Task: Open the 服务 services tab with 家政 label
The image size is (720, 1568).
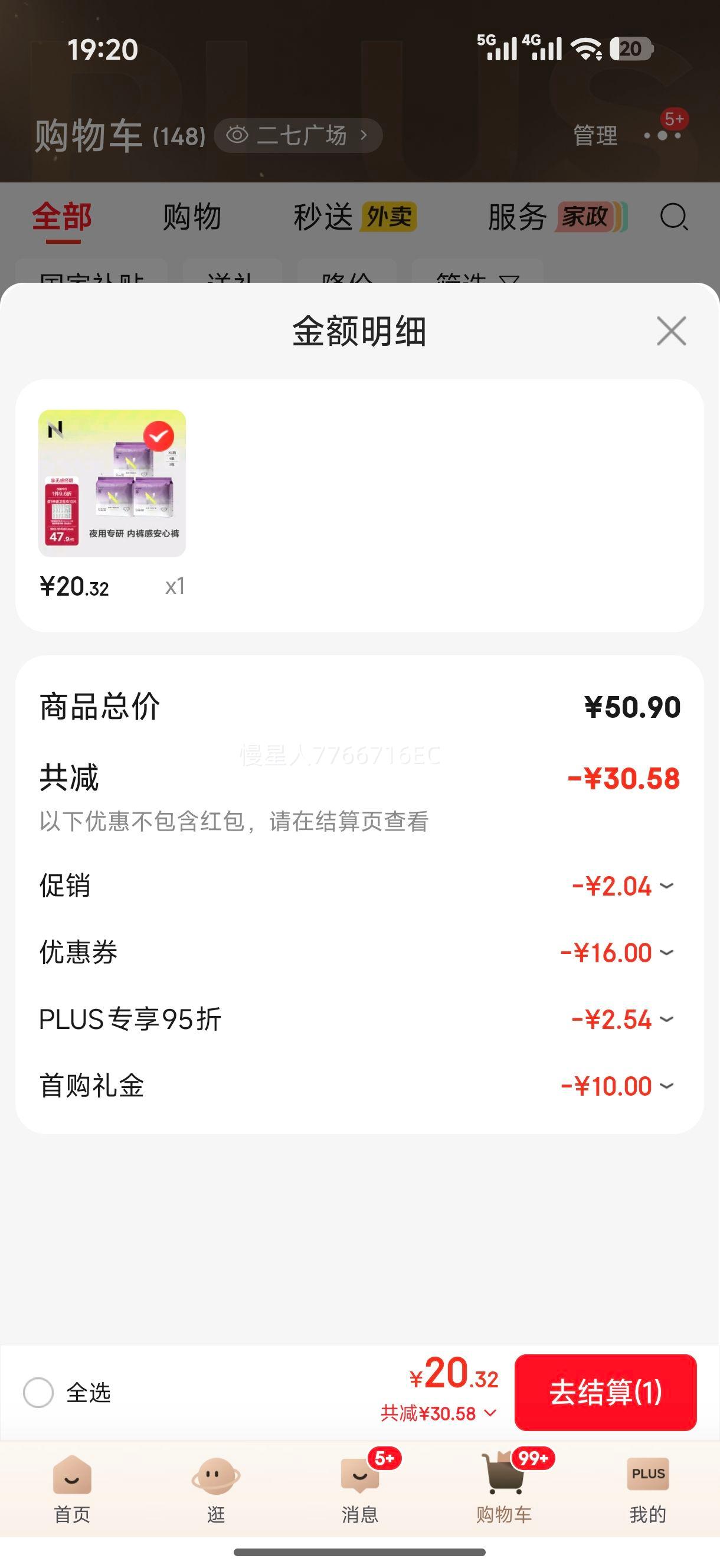Action: pyautogui.click(x=516, y=218)
